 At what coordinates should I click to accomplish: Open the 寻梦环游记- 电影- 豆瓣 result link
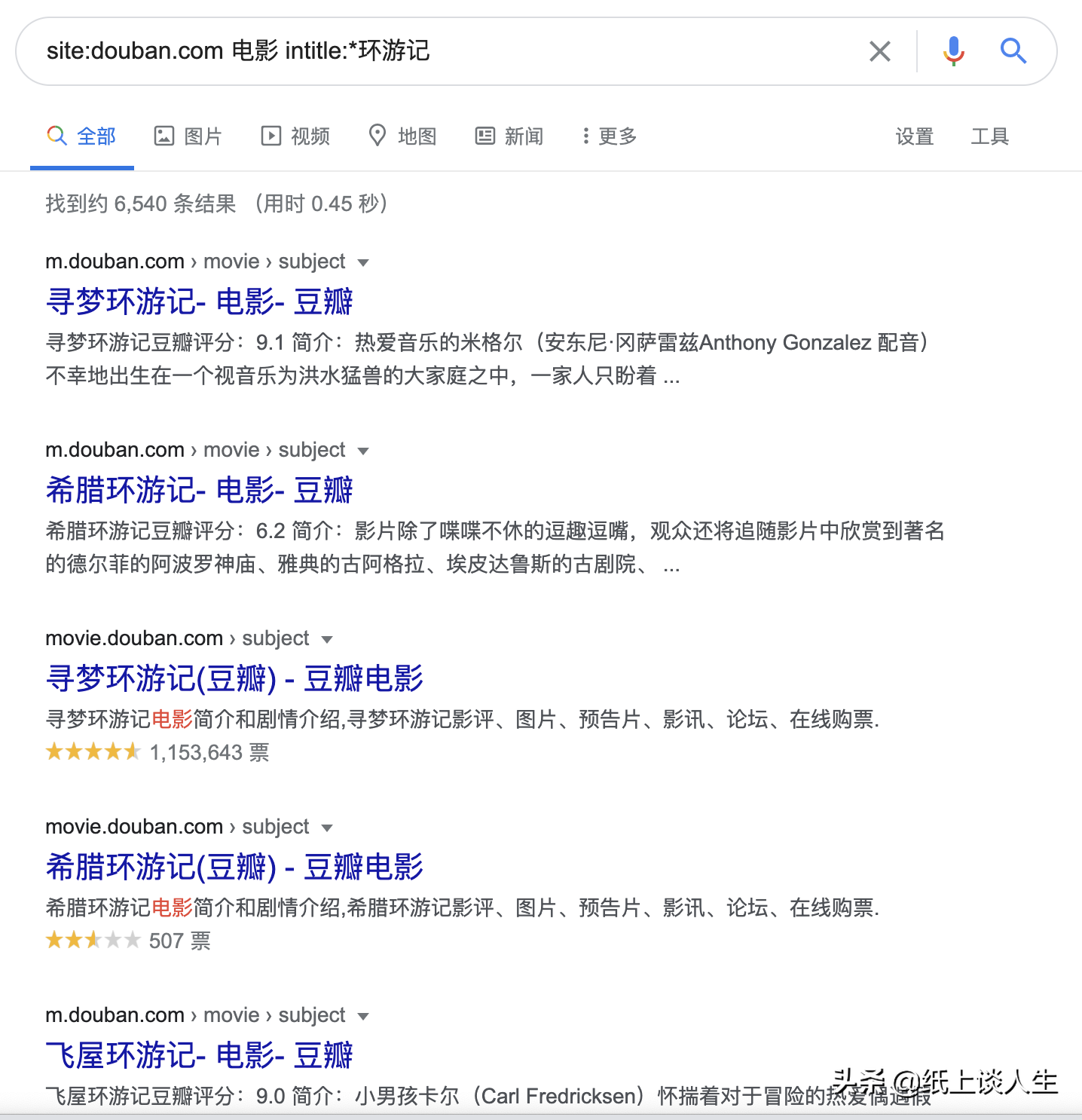coord(198,301)
